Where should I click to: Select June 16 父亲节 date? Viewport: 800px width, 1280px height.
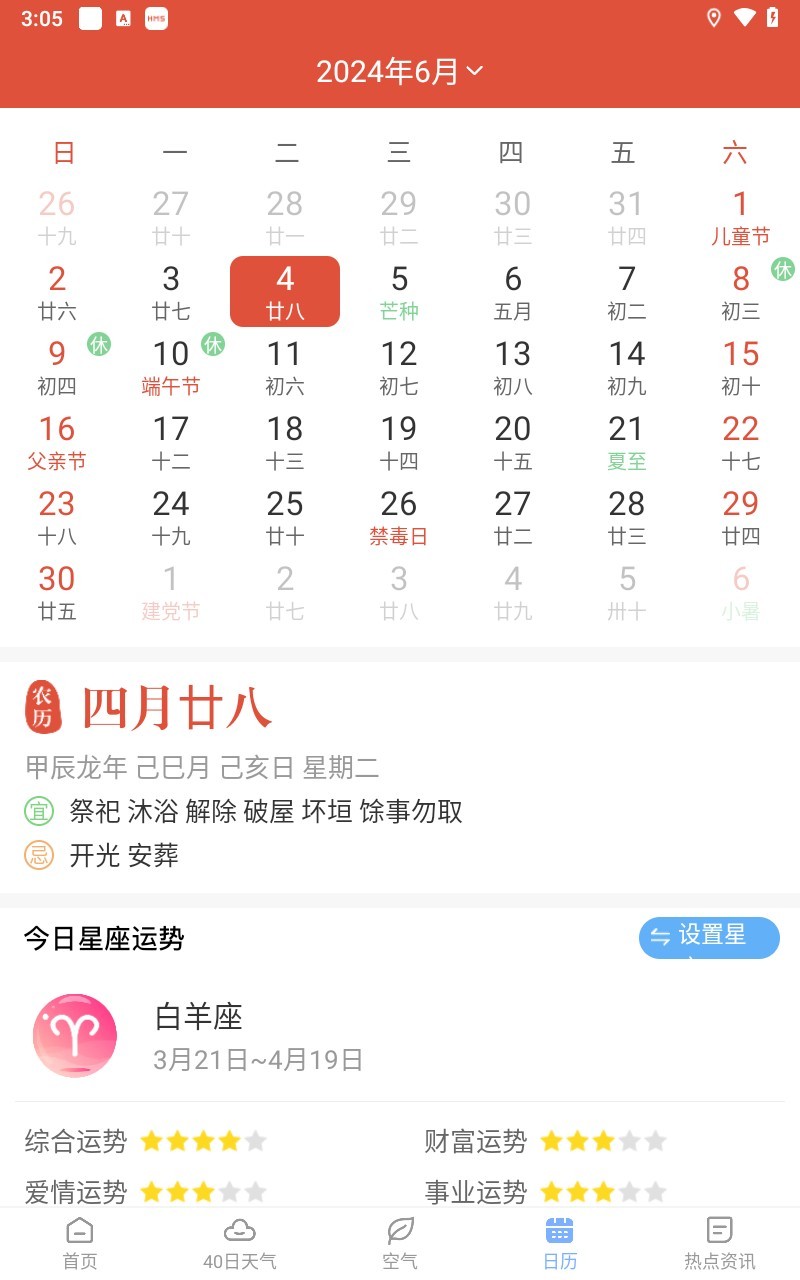[x=57, y=441]
